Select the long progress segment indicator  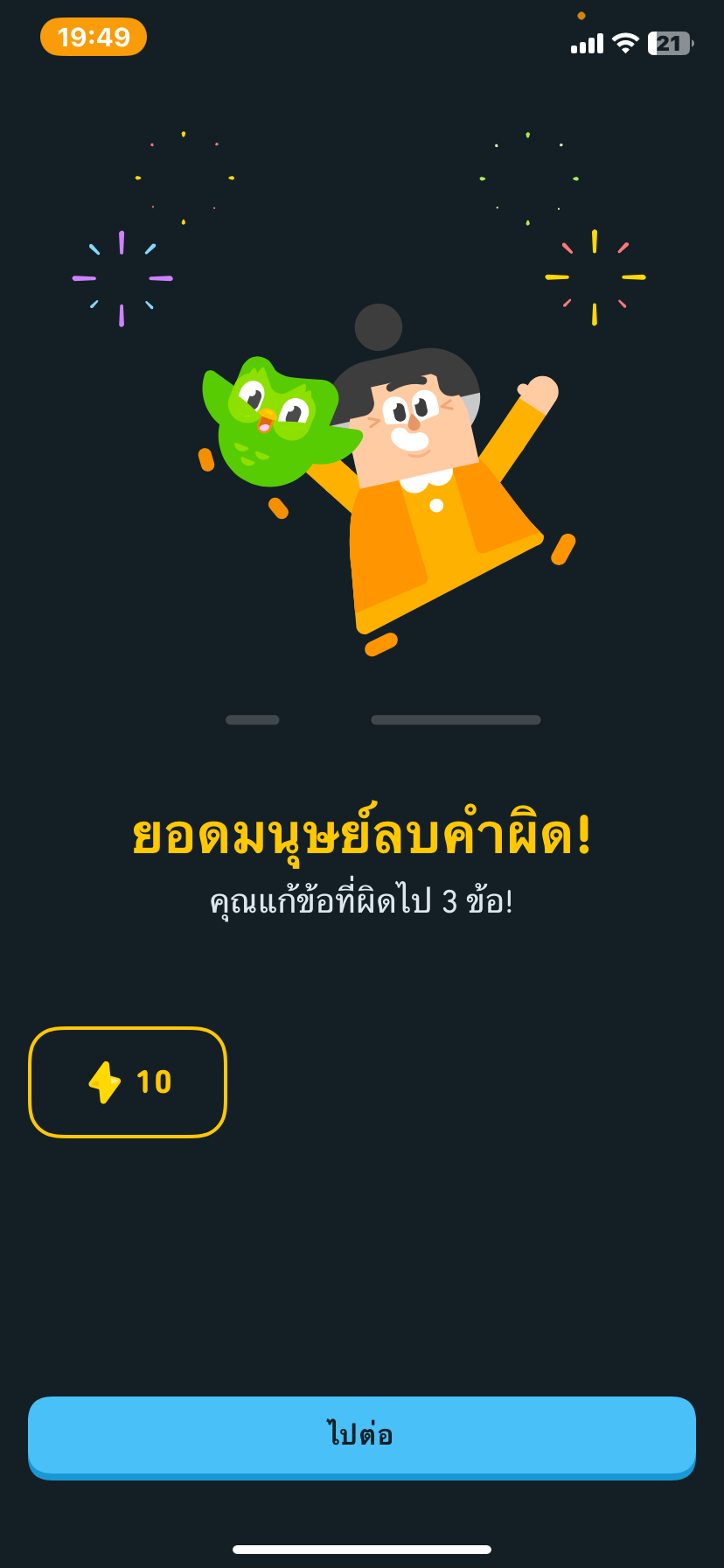click(x=456, y=720)
